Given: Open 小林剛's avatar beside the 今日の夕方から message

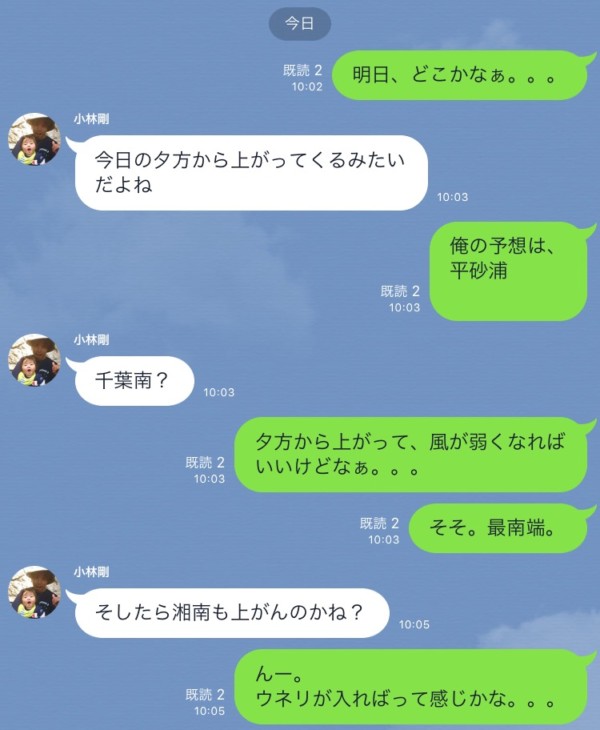Looking at the screenshot, I should point(35,139).
